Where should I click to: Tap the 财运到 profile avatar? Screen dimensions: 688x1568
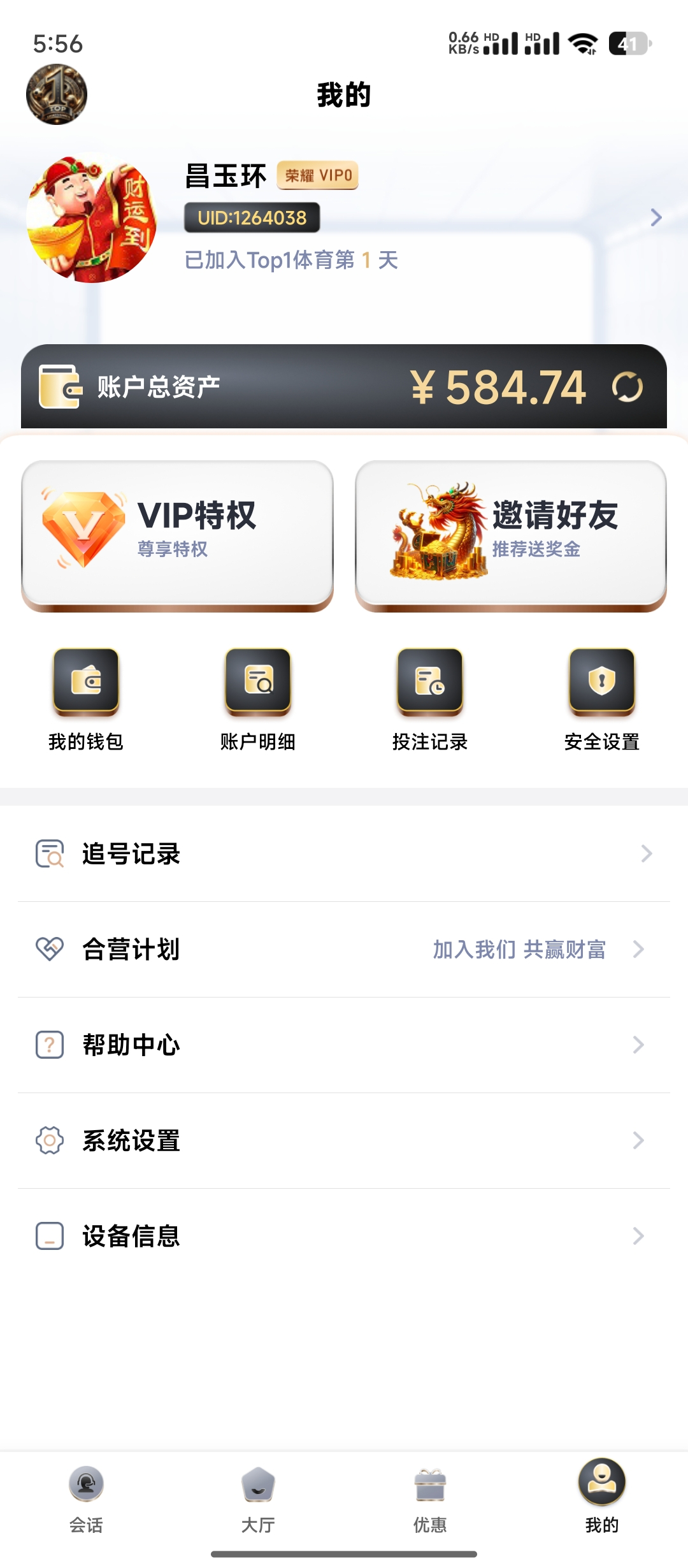(92, 218)
